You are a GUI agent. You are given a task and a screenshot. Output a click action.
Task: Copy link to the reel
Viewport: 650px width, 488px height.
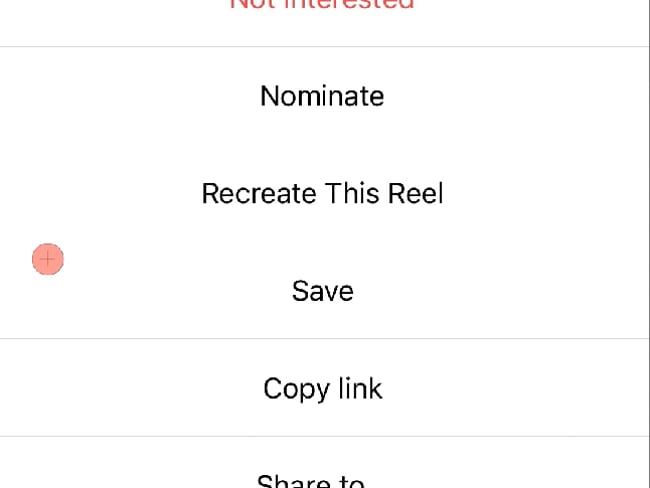tap(322, 388)
